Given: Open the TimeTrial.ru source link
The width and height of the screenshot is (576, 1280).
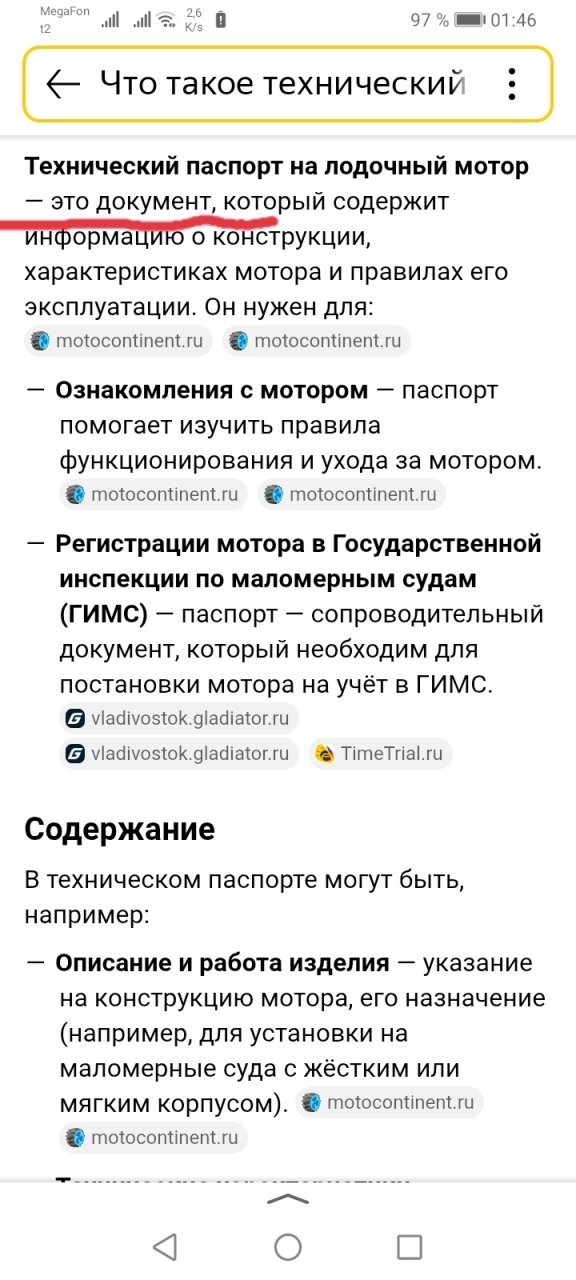Looking at the screenshot, I should click(381, 753).
